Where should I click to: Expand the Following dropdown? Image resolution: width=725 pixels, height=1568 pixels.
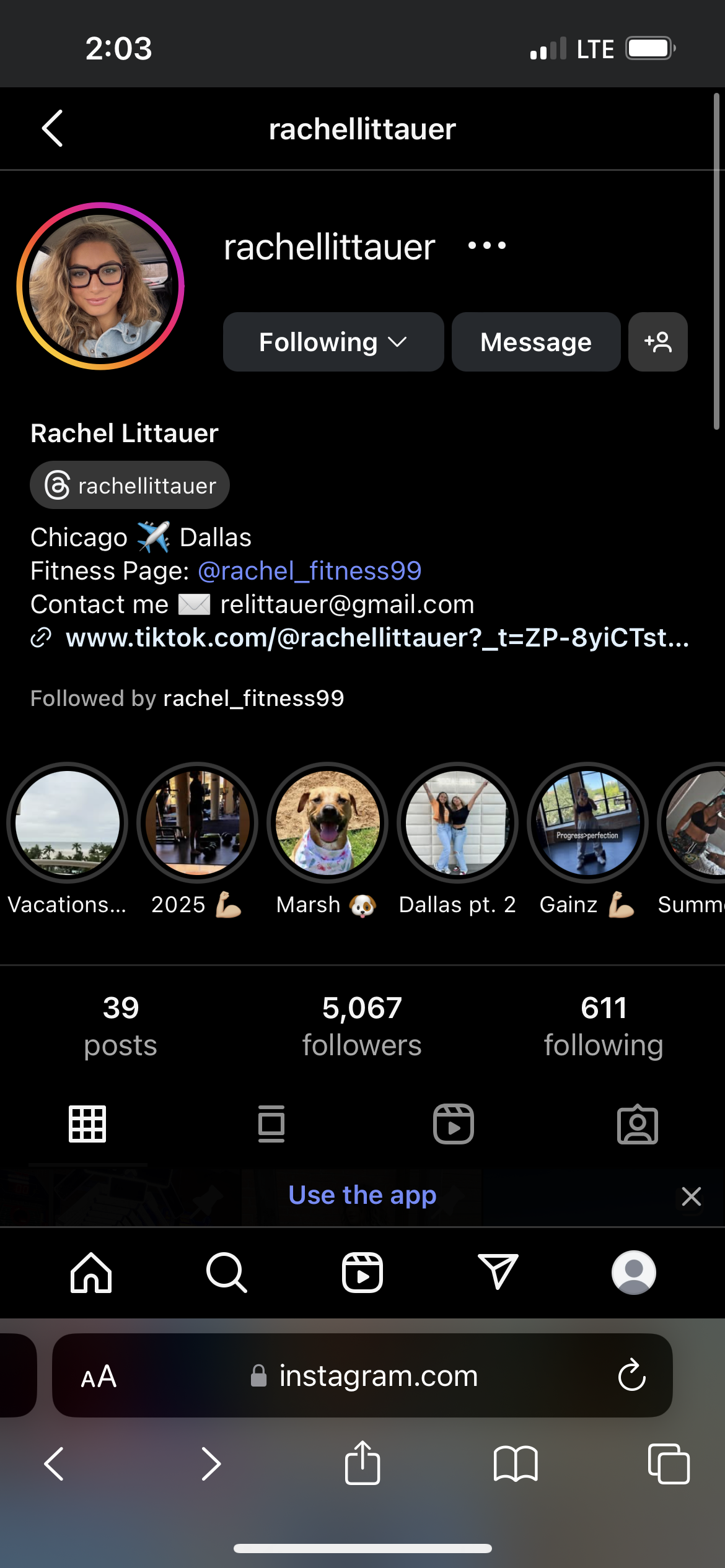pyautogui.click(x=333, y=342)
